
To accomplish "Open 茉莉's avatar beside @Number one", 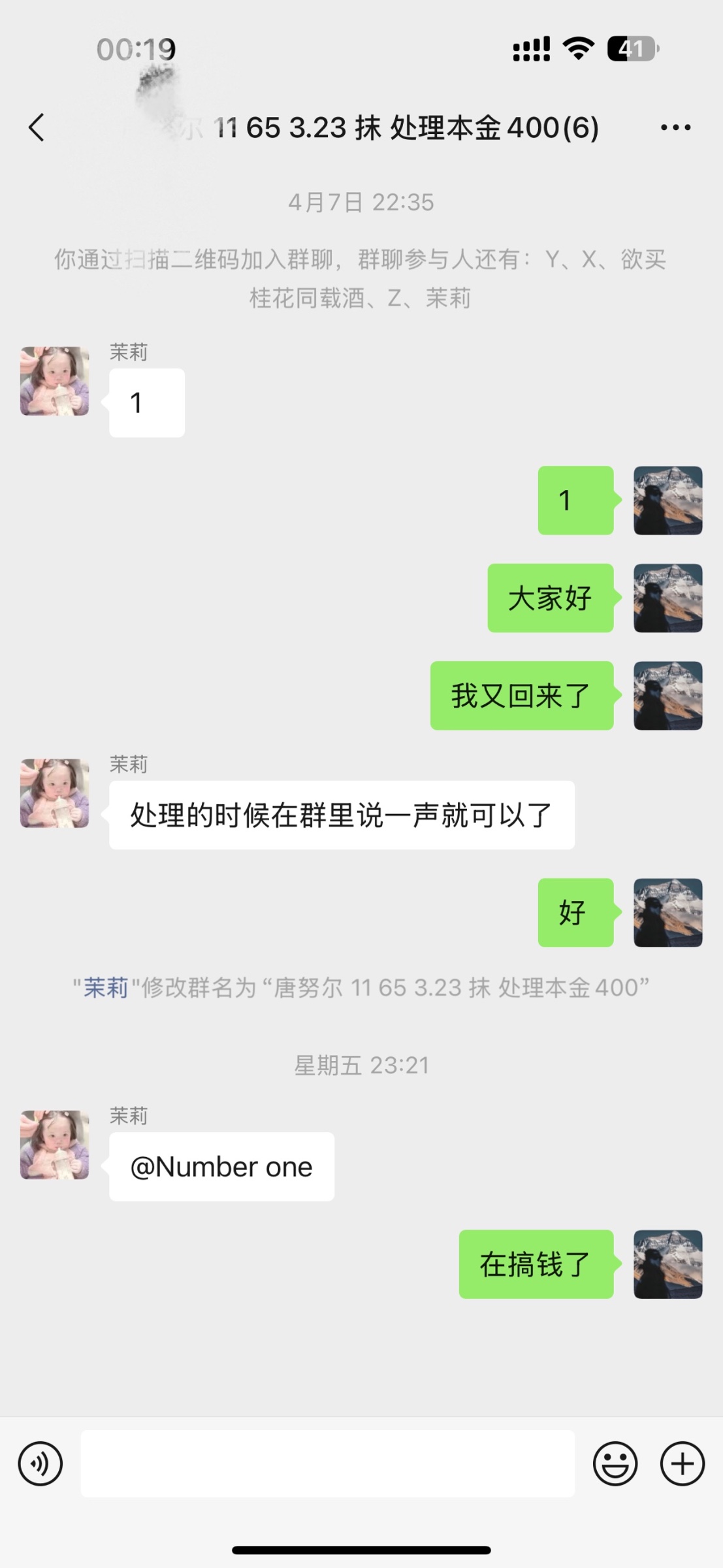I will pyautogui.click(x=55, y=1145).
